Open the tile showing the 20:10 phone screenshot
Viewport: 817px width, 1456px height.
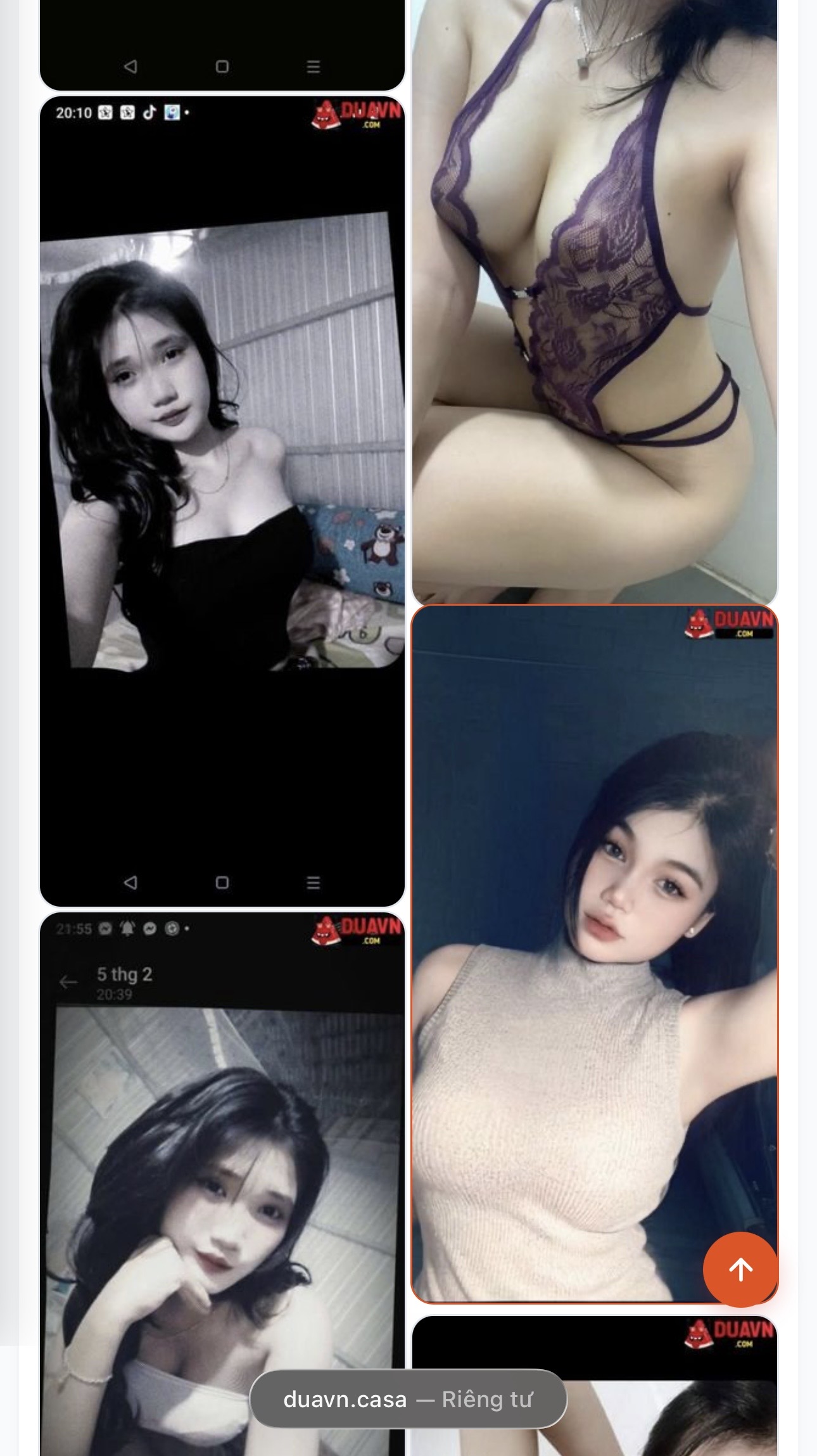pyautogui.click(x=222, y=501)
